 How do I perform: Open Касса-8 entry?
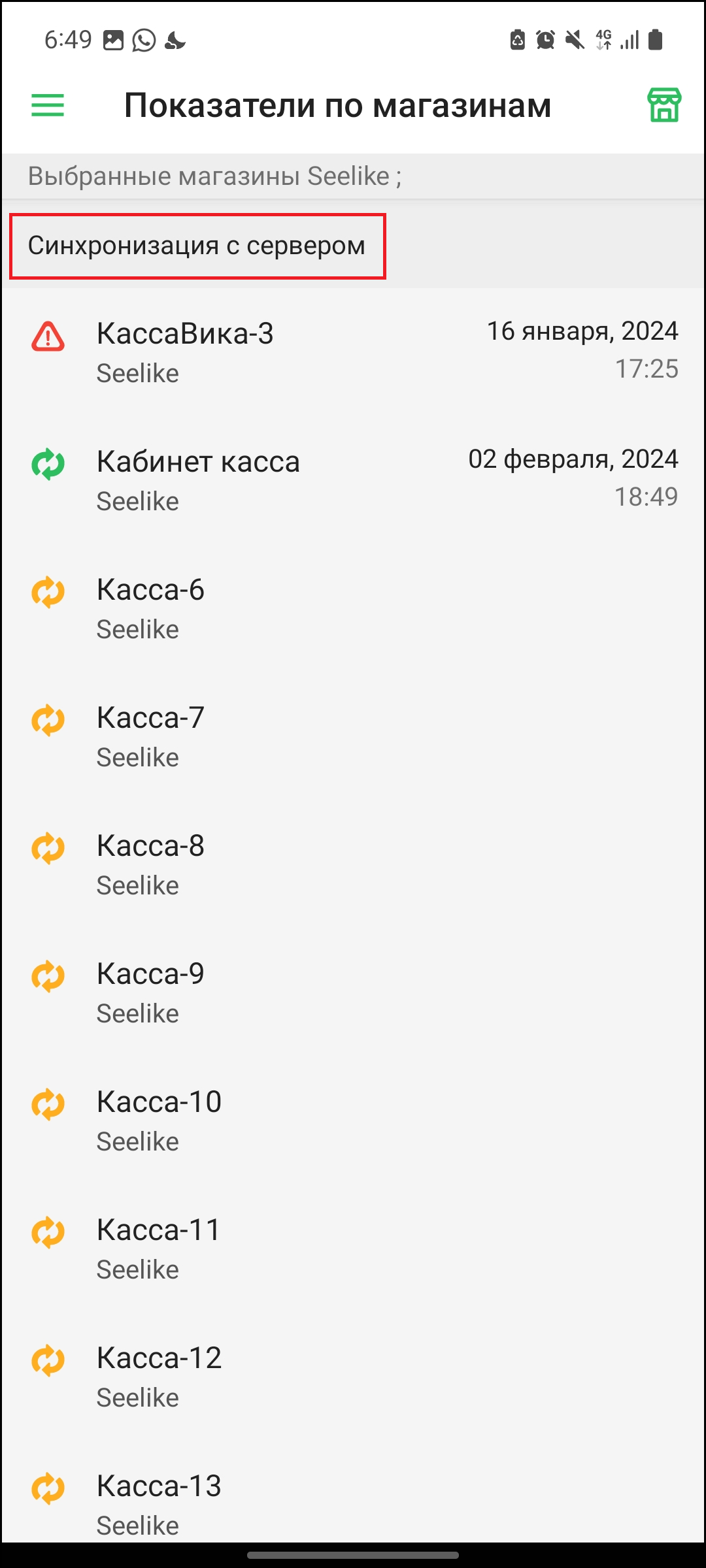coord(353,864)
